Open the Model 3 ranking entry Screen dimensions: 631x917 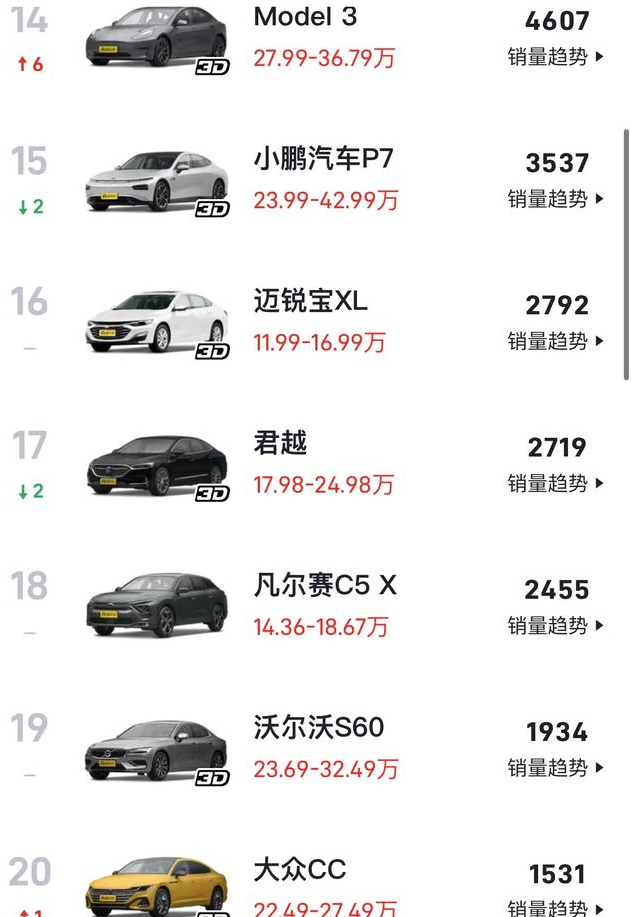coord(305,17)
